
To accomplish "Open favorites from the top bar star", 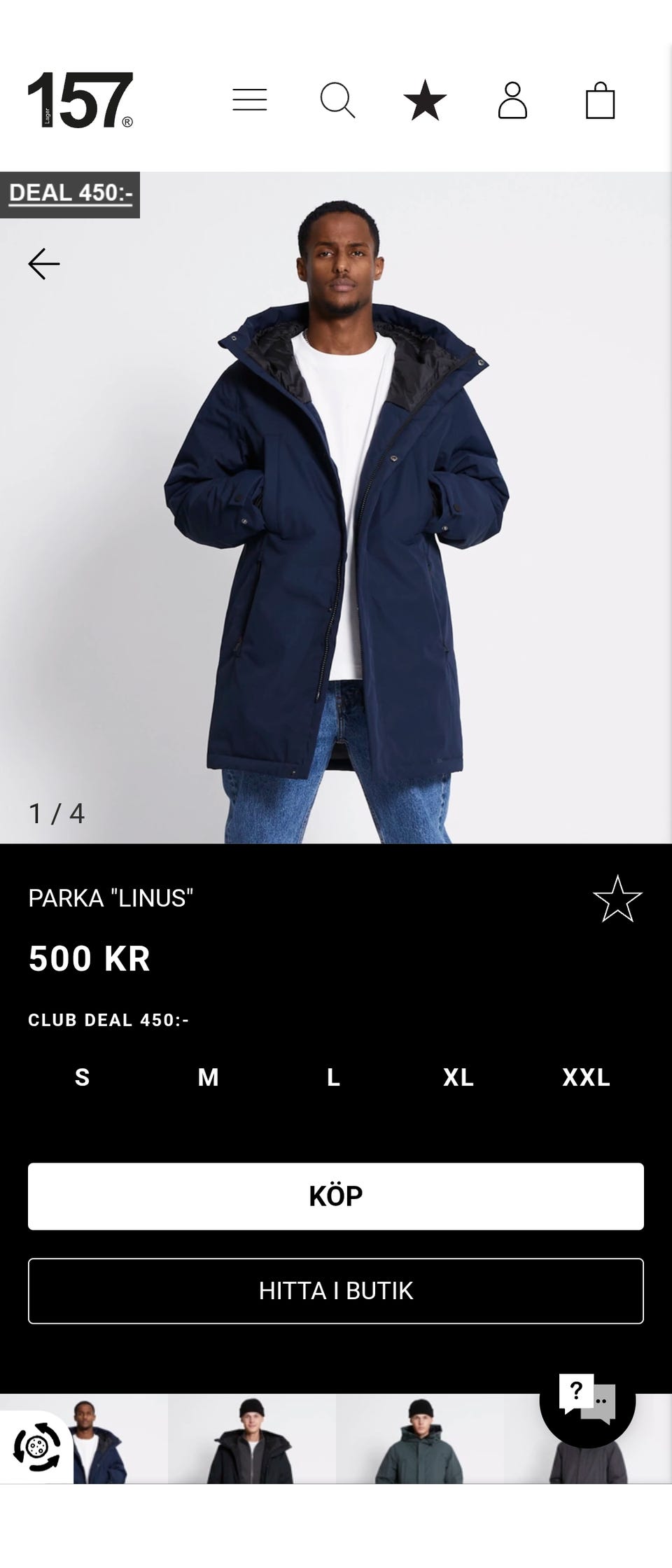I will (x=425, y=101).
